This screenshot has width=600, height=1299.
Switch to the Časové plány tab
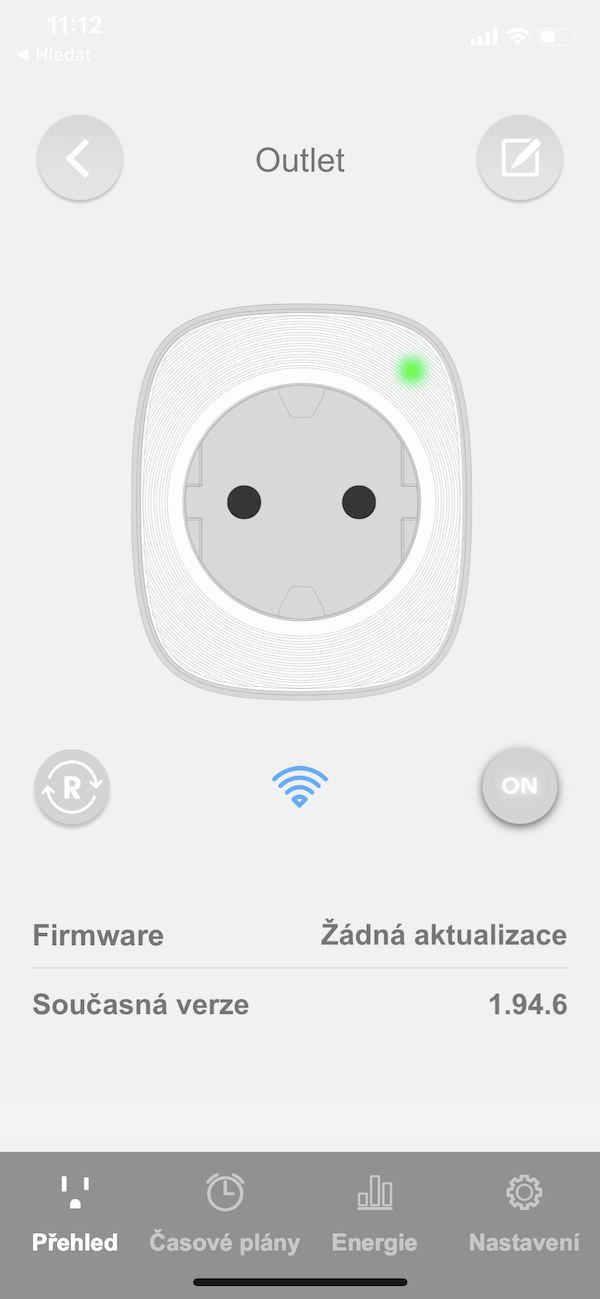224,1215
